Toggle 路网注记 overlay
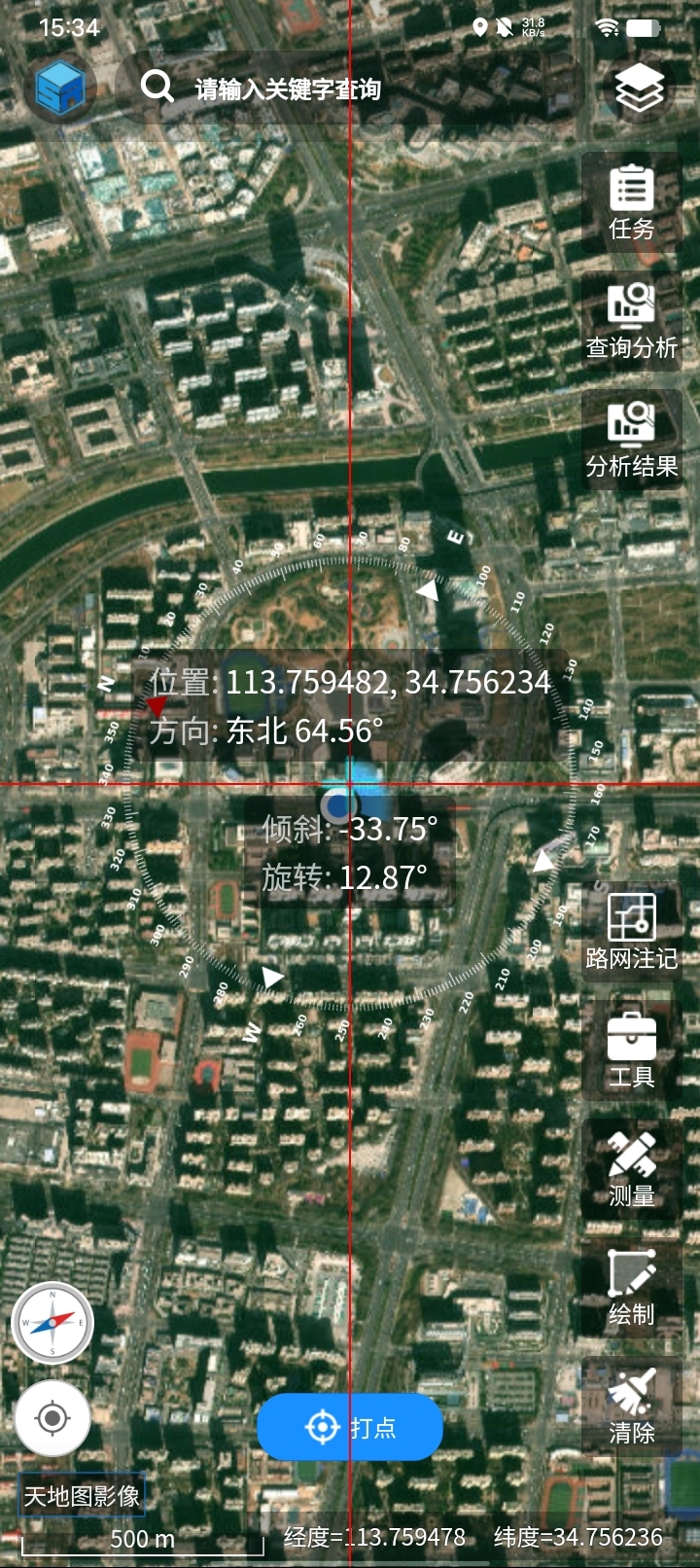The width and height of the screenshot is (700, 1568). tap(631, 931)
